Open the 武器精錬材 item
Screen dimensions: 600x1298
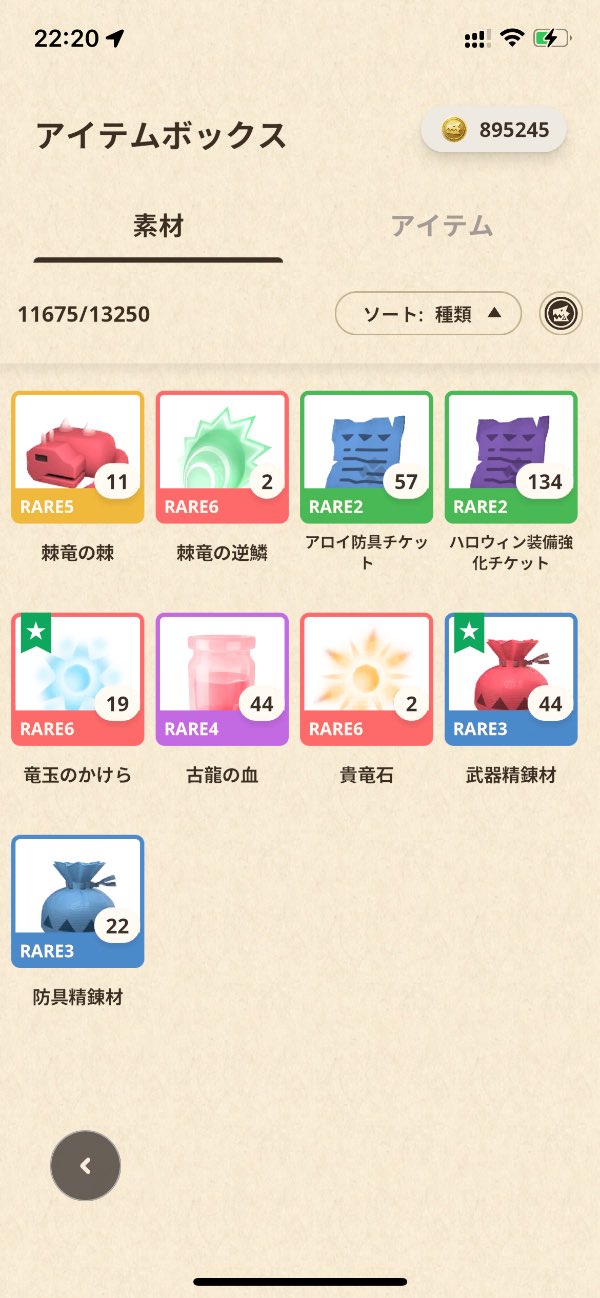(511, 679)
